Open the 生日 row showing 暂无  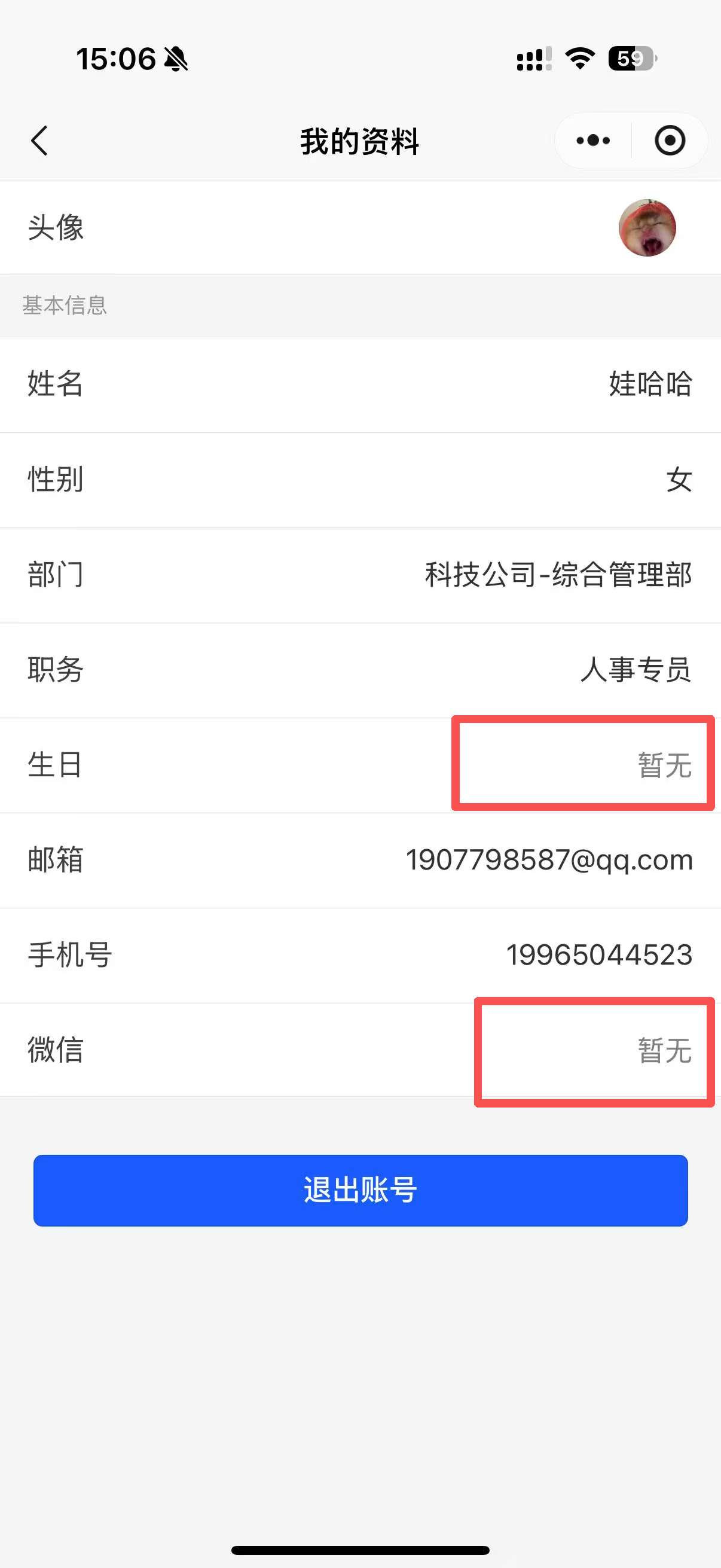point(360,765)
